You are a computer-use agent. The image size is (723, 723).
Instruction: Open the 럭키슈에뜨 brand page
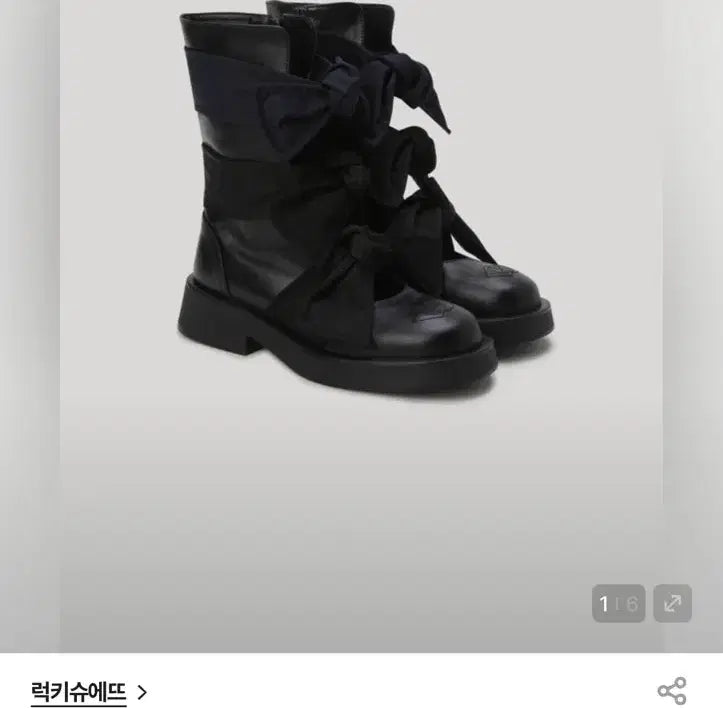[89, 691]
